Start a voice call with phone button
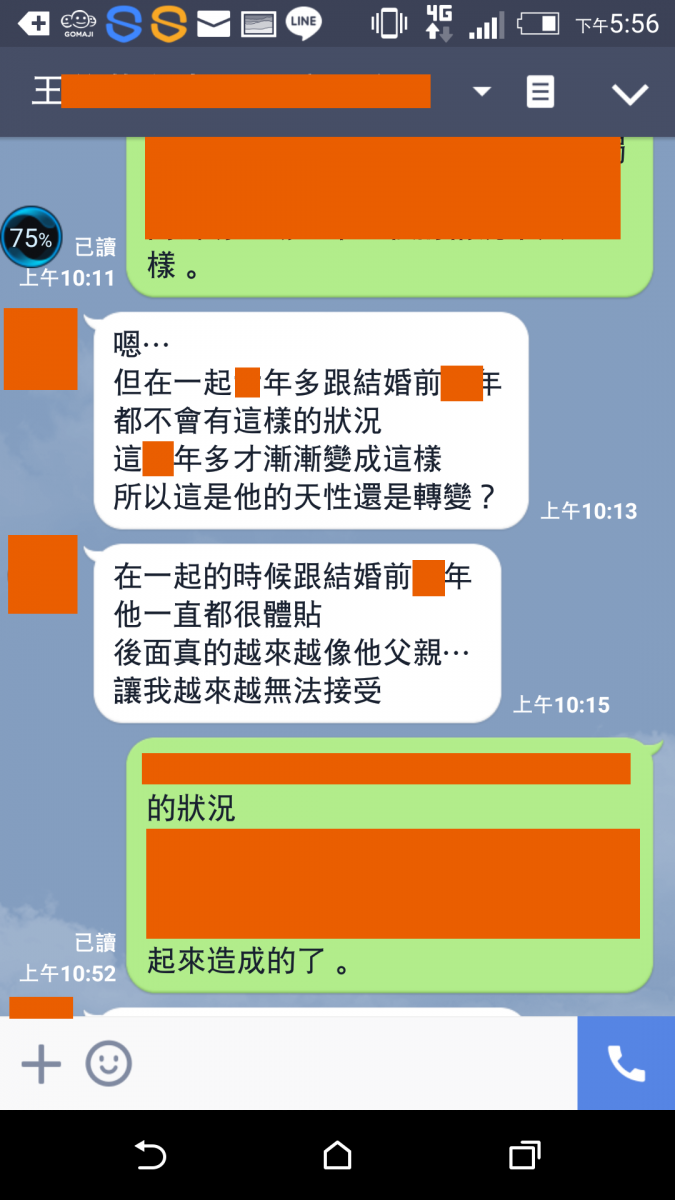Screen dimensions: 675x1200 point(626,1064)
